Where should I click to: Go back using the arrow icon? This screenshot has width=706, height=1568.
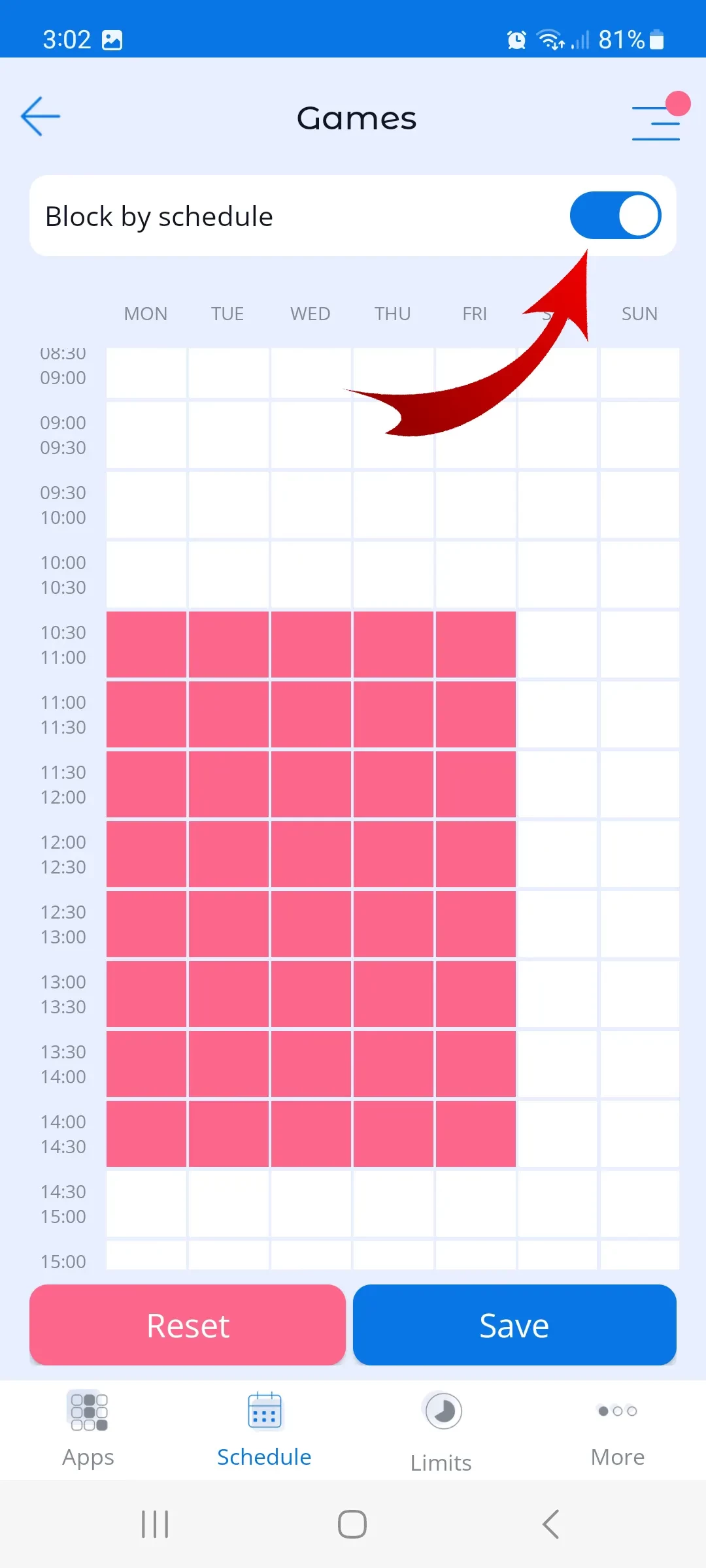click(x=41, y=116)
